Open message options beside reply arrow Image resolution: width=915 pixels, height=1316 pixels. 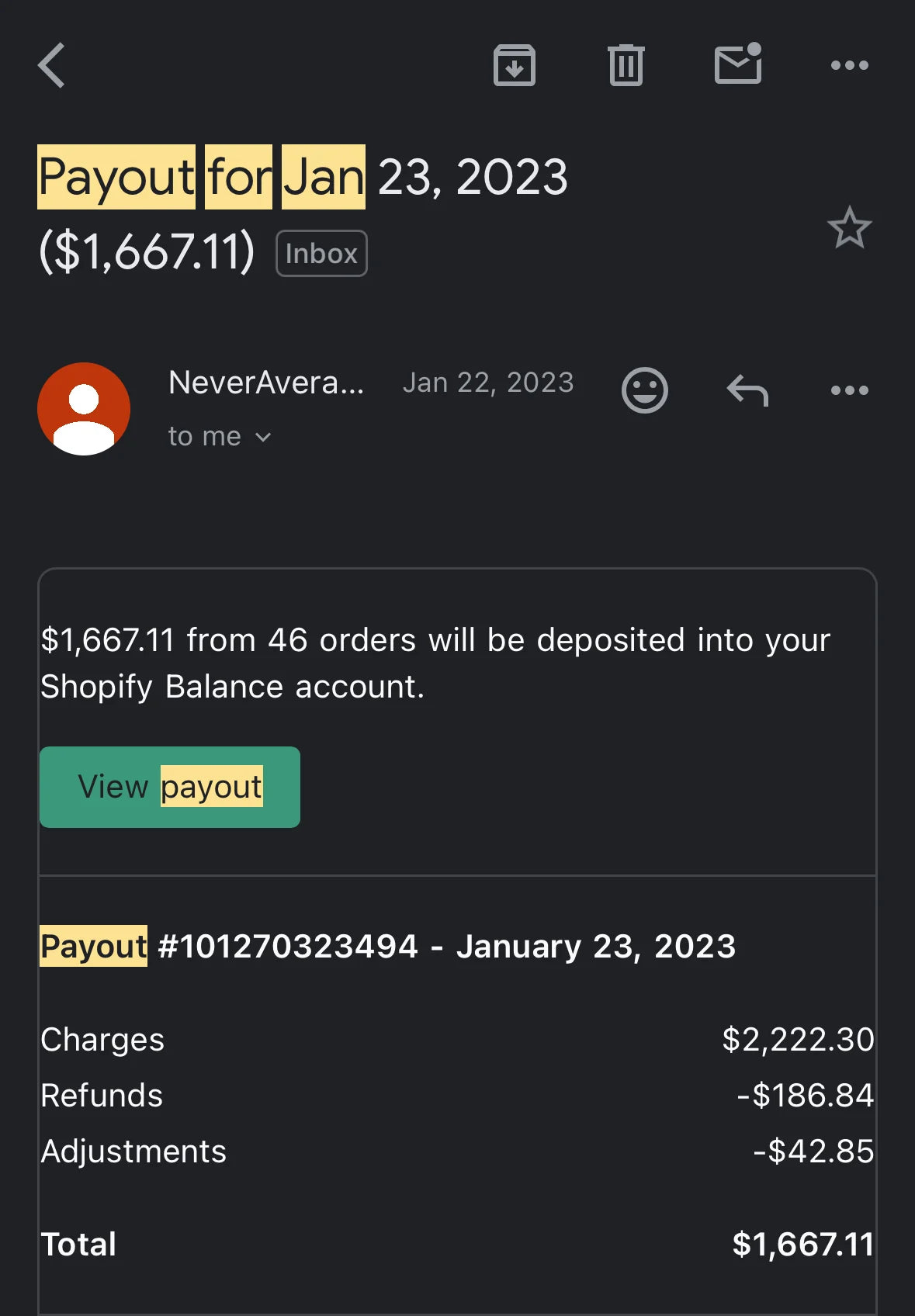(x=849, y=390)
